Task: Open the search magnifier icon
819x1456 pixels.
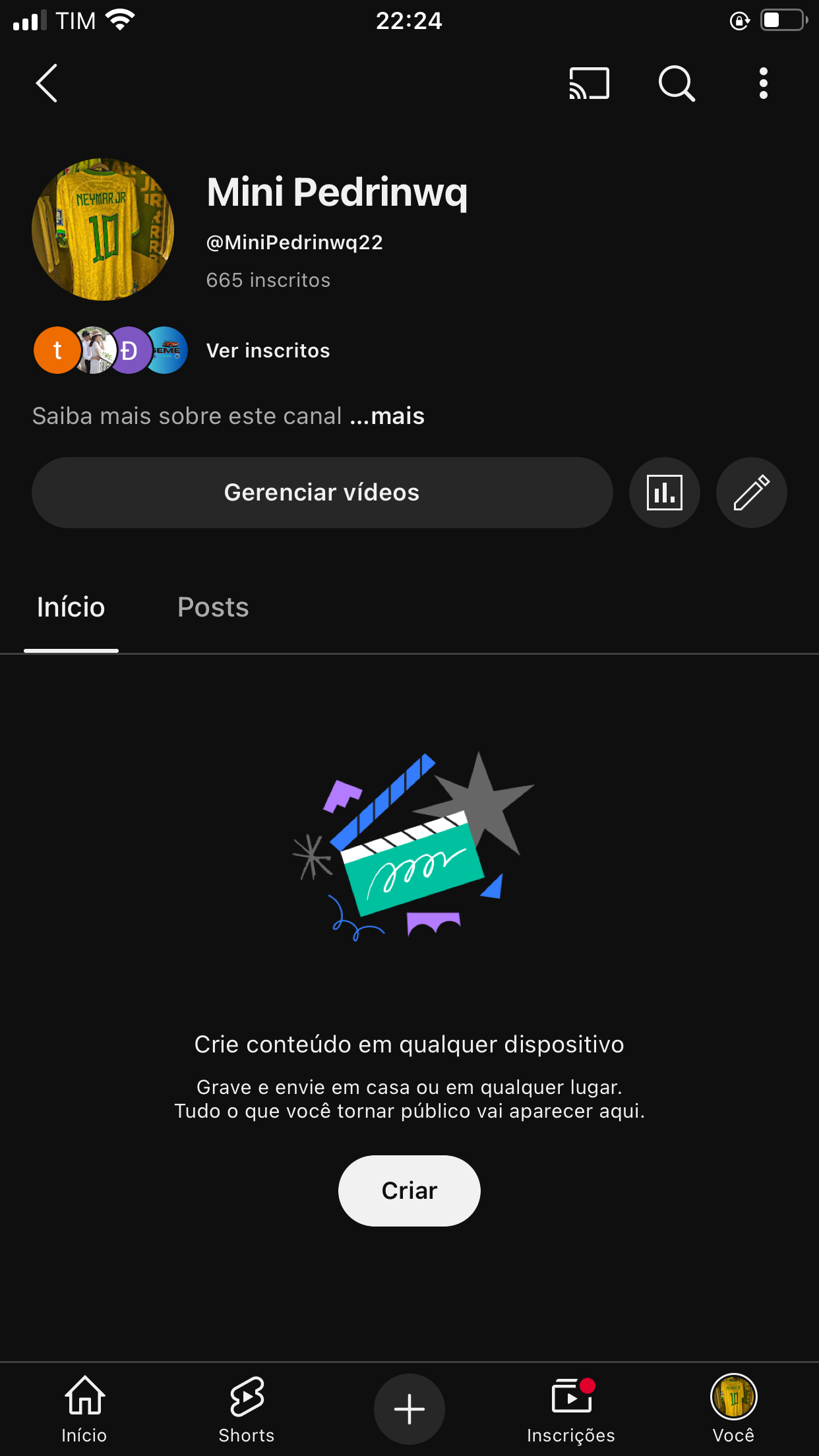Action: click(x=677, y=83)
